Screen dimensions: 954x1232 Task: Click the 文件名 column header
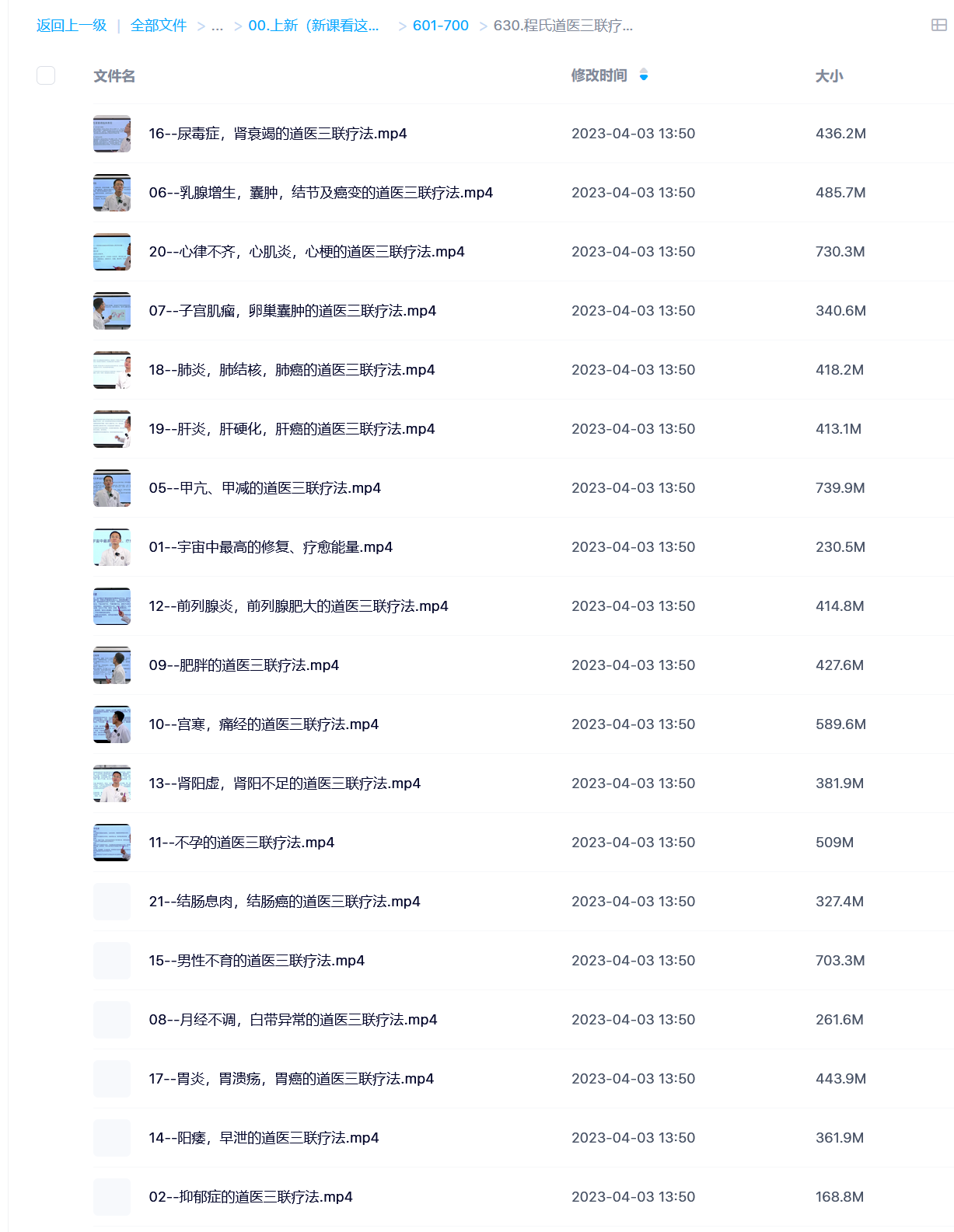pyautogui.click(x=114, y=76)
